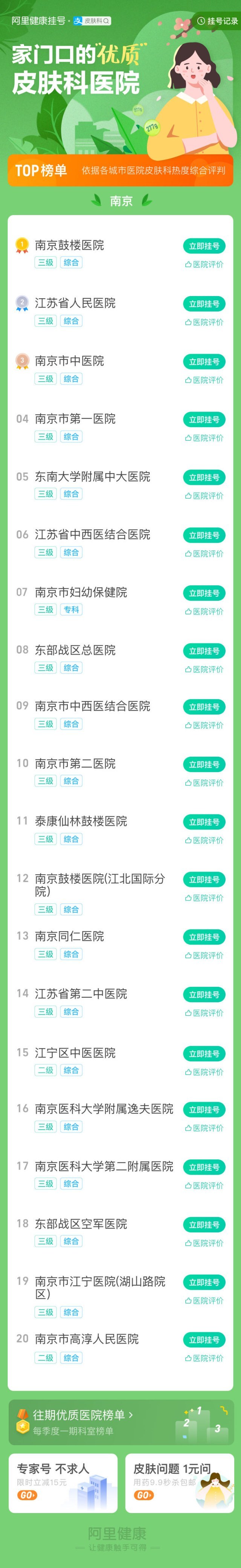
Task: Open 江苏省第二中医院 entry
Action: click(80, 994)
